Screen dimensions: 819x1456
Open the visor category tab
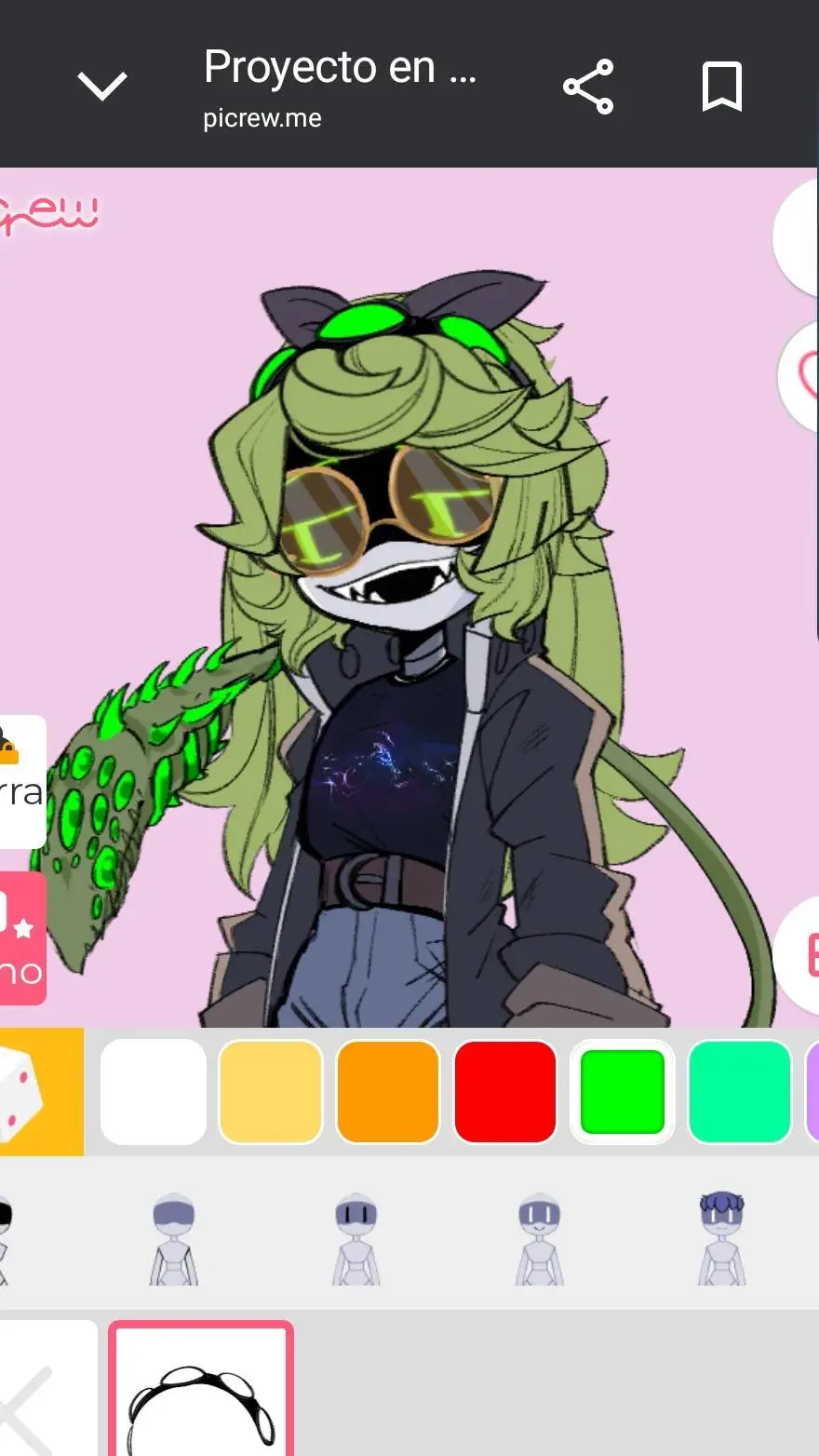click(x=174, y=1238)
